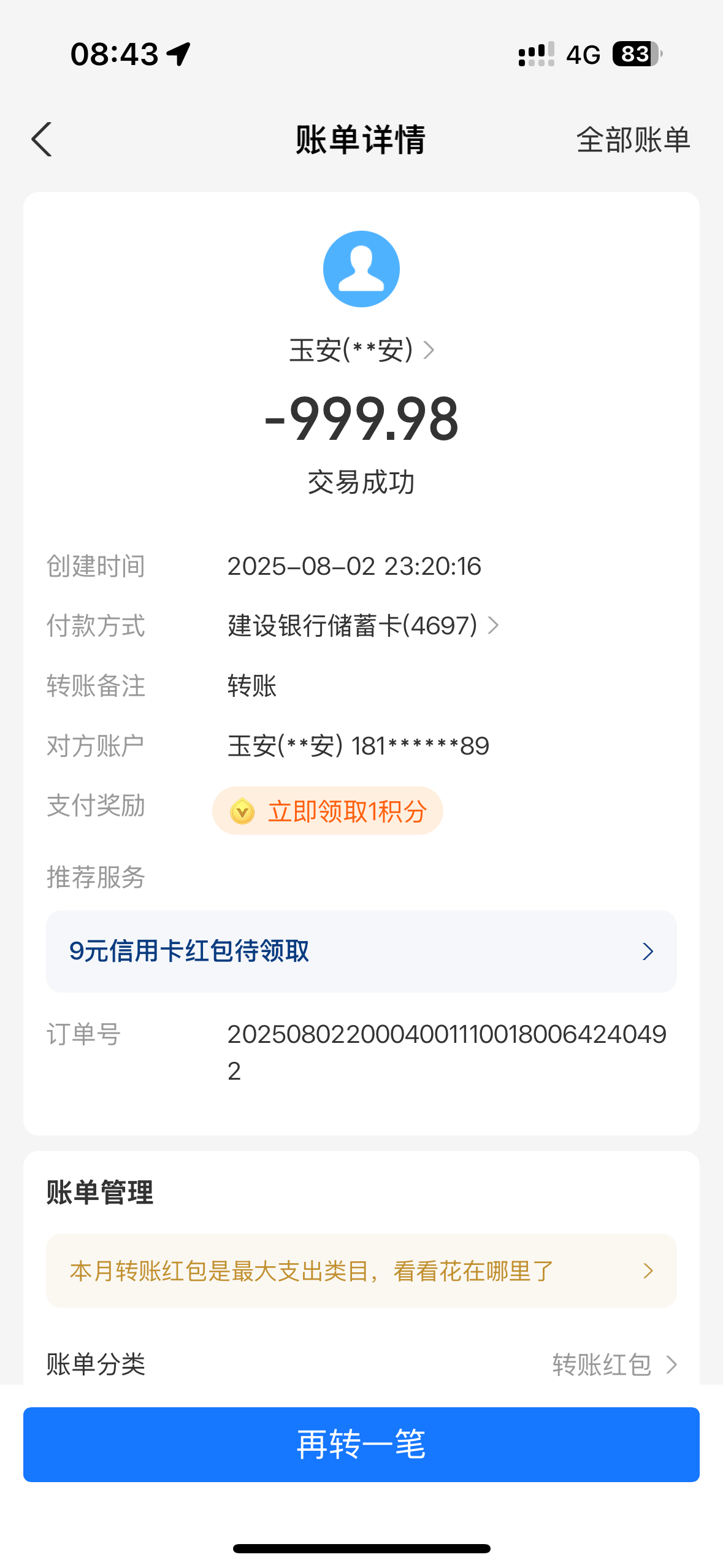
Task: Go back using the top-left arrow
Action: pos(42,140)
